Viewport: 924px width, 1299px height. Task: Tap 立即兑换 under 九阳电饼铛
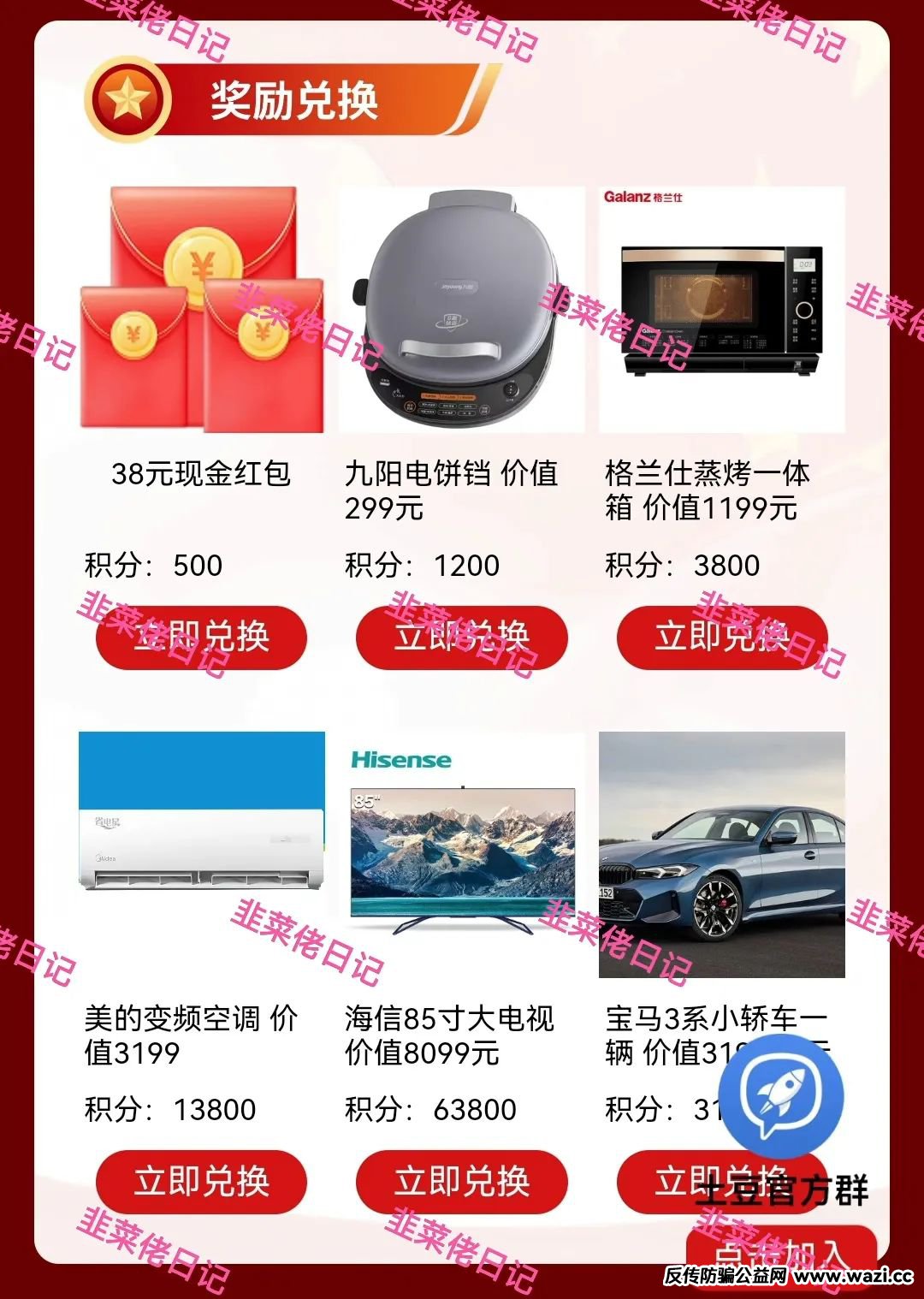pos(462,638)
